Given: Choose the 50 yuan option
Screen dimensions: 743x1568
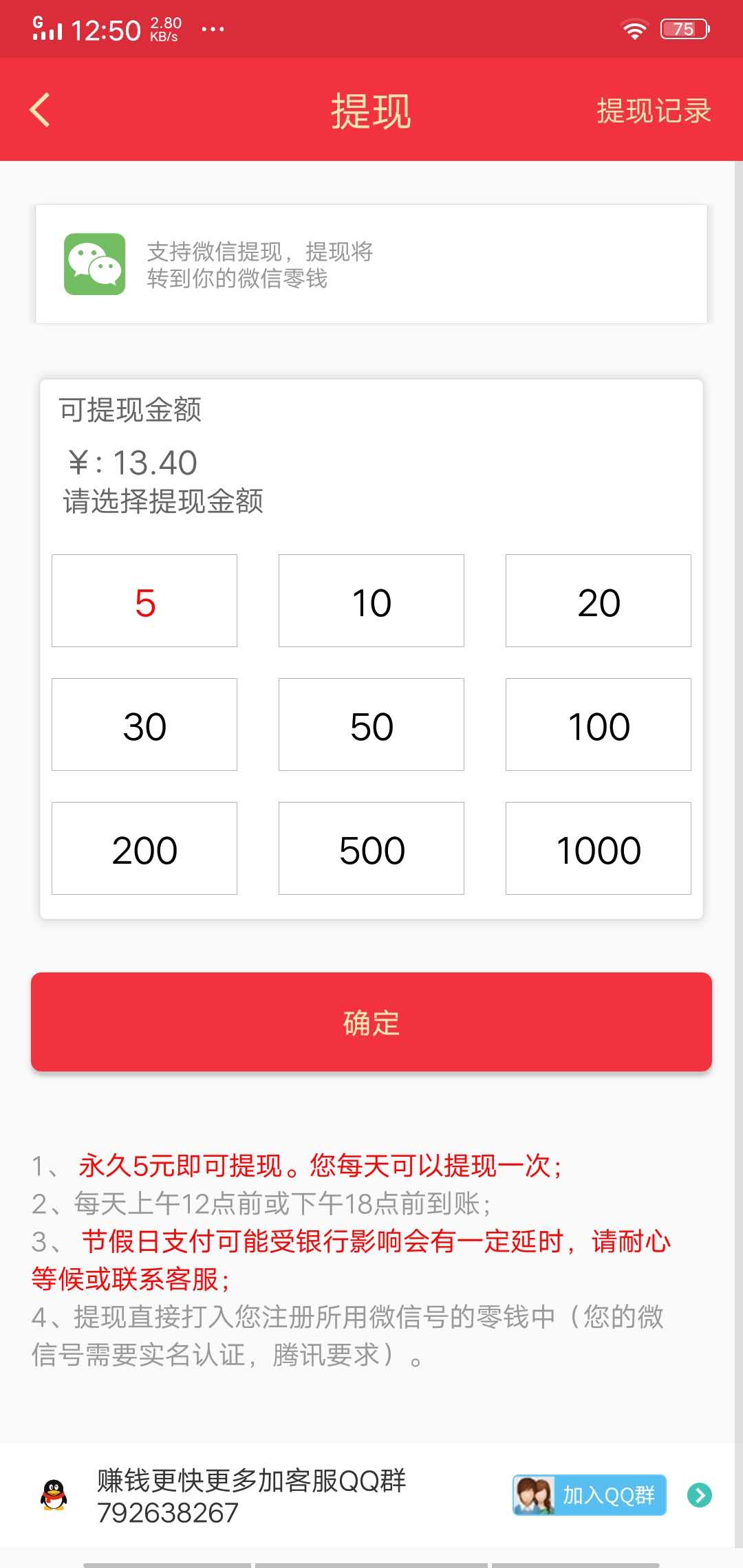Looking at the screenshot, I should tap(370, 724).
